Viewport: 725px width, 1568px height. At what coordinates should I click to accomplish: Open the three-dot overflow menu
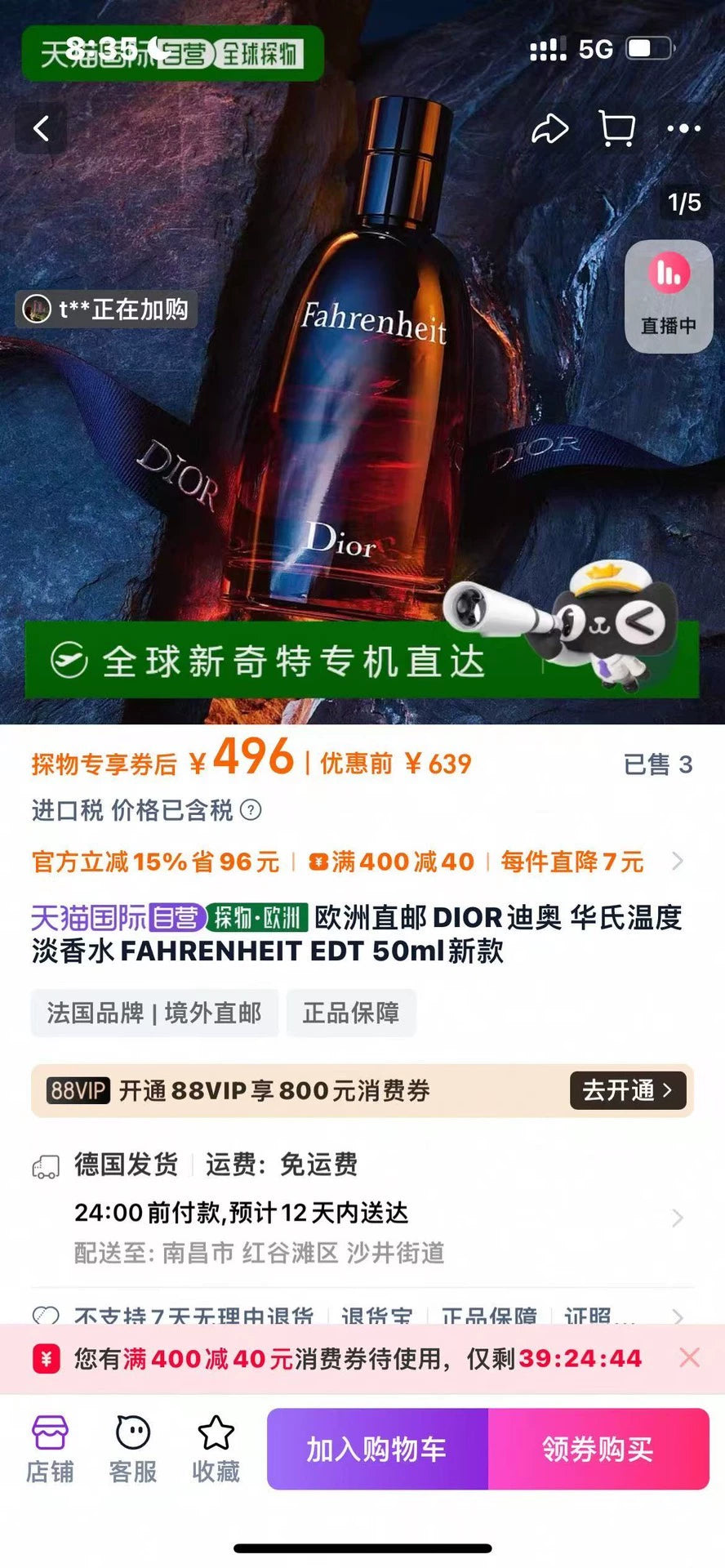click(x=683, y=128)
